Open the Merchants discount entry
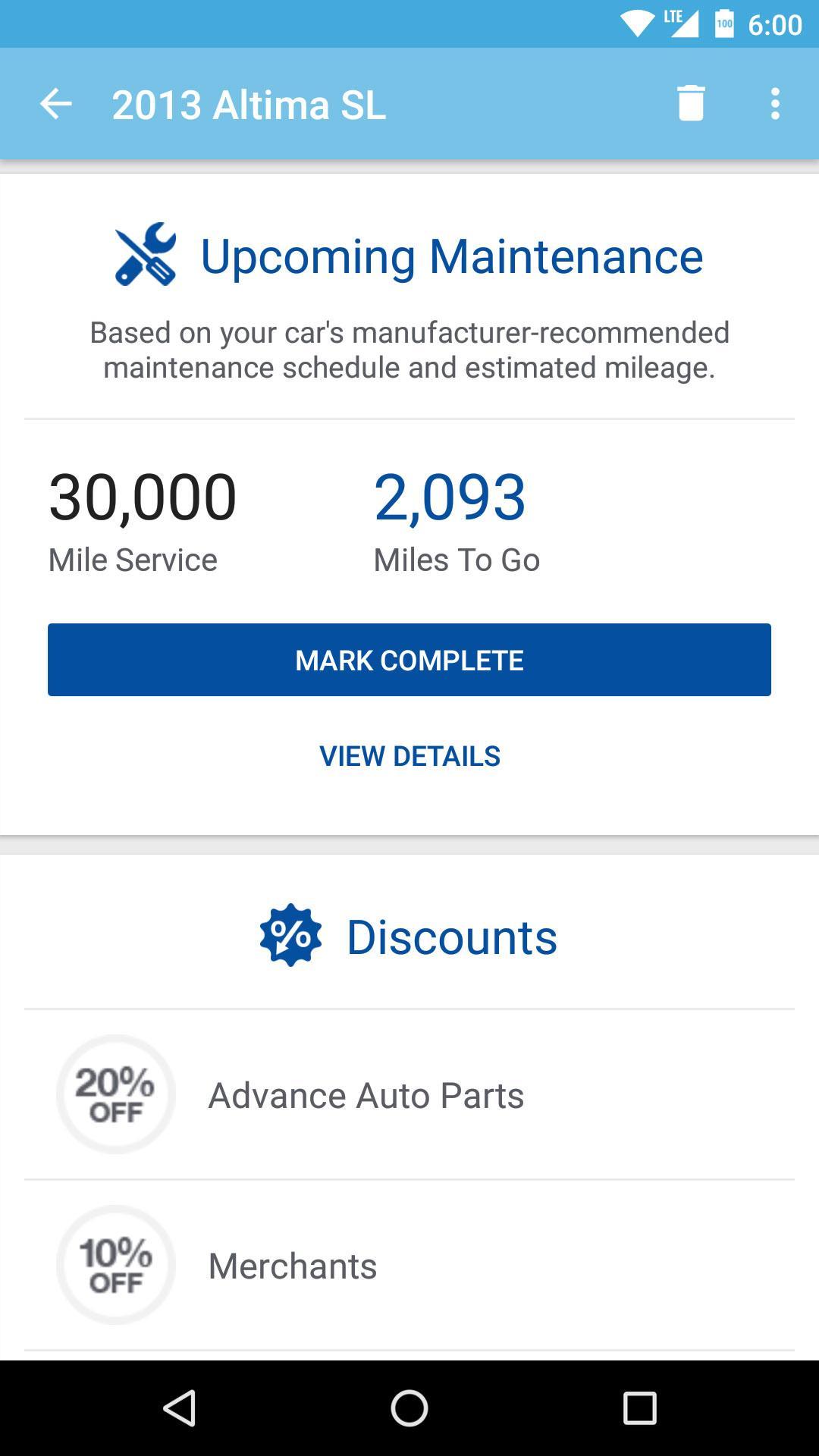819x1456 pixels. (x=293, y=1265)
